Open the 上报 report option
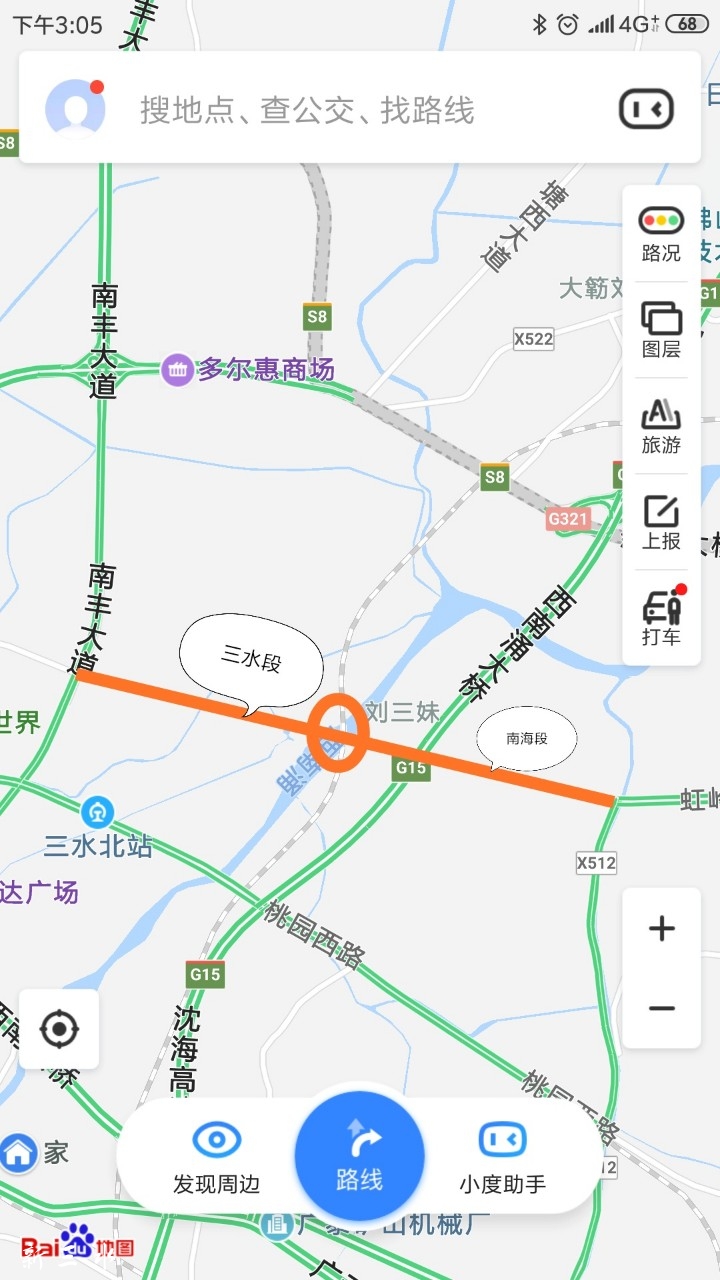Image resolution: width=720 pixels, height=1280 pixels. click(x=661, y=522)
